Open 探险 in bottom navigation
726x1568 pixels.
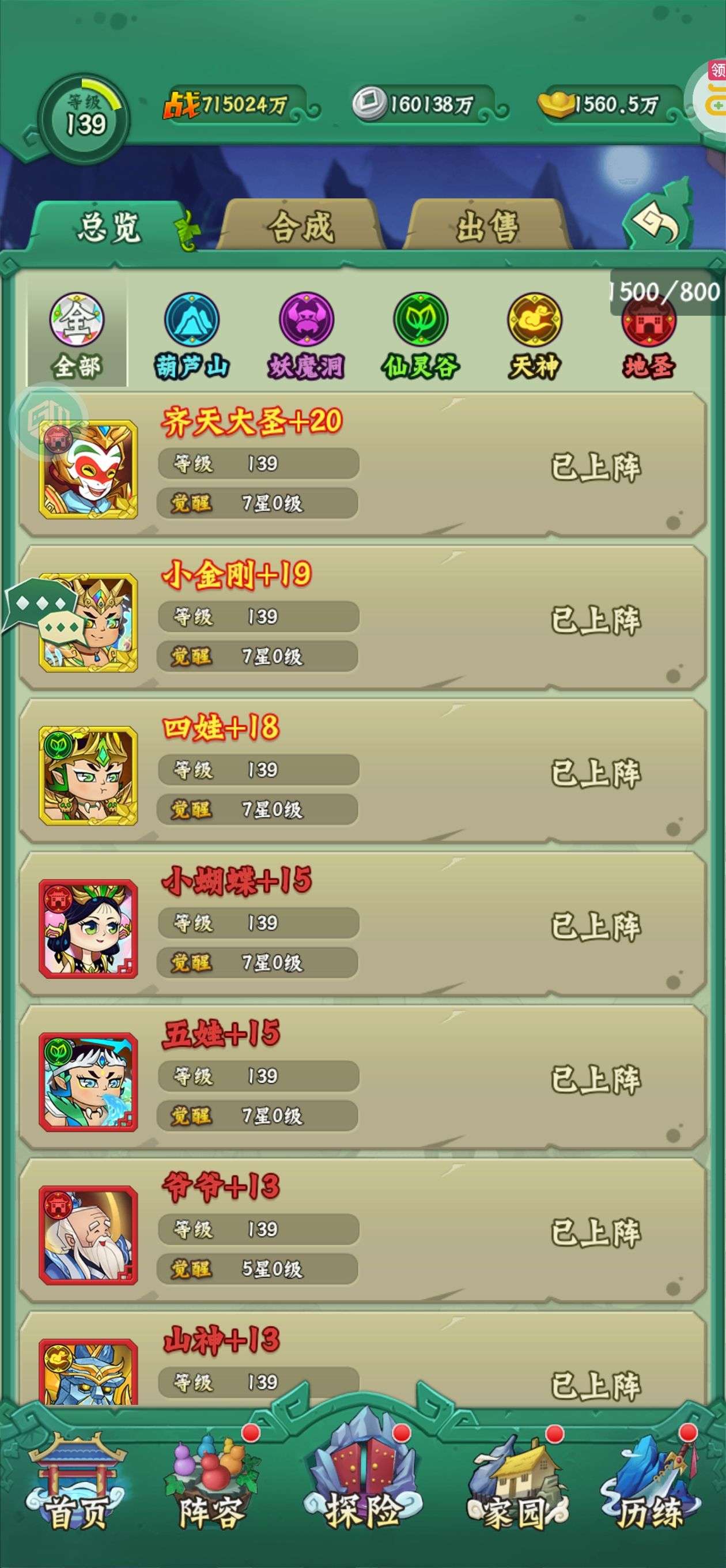coord(364,1479)
